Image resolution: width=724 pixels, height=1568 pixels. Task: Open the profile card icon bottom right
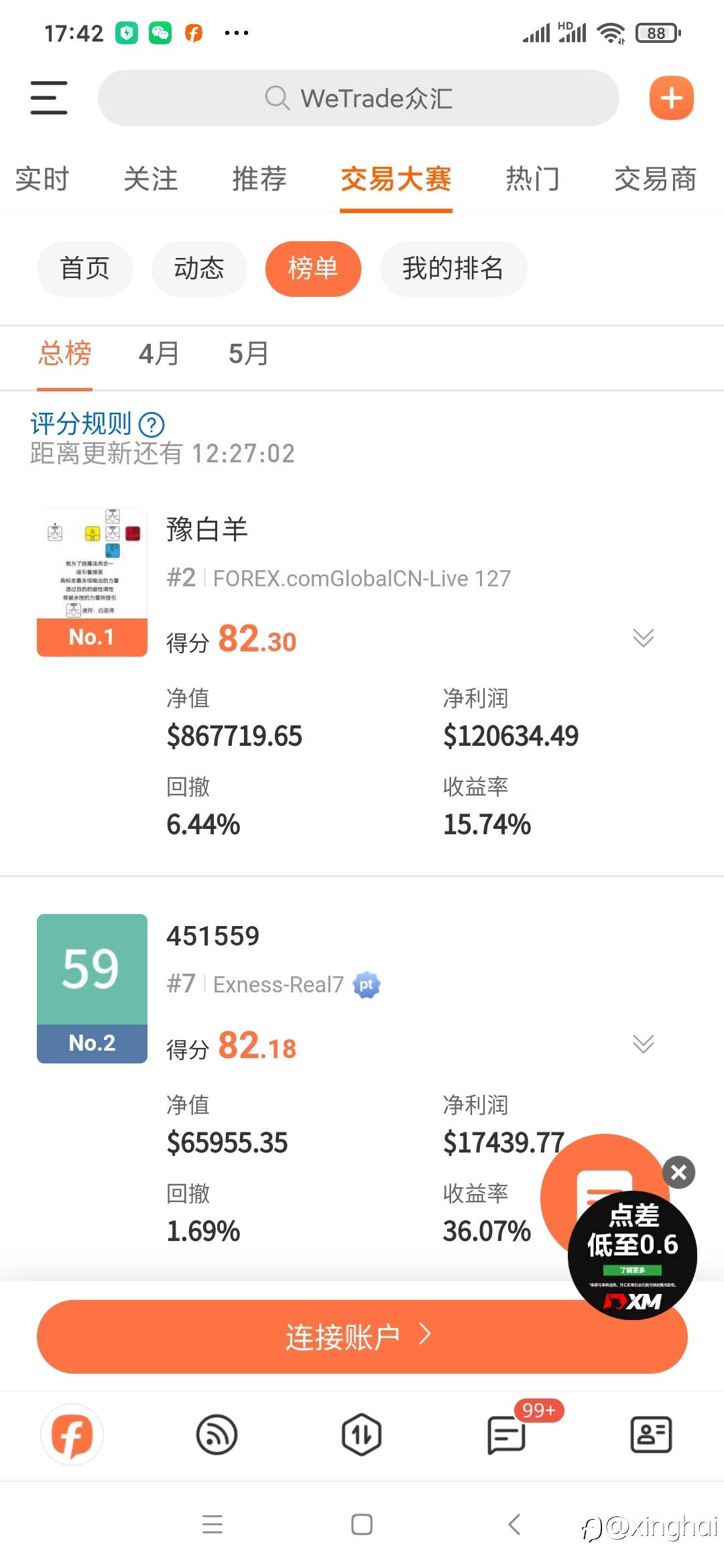[x=651, y=1434]
